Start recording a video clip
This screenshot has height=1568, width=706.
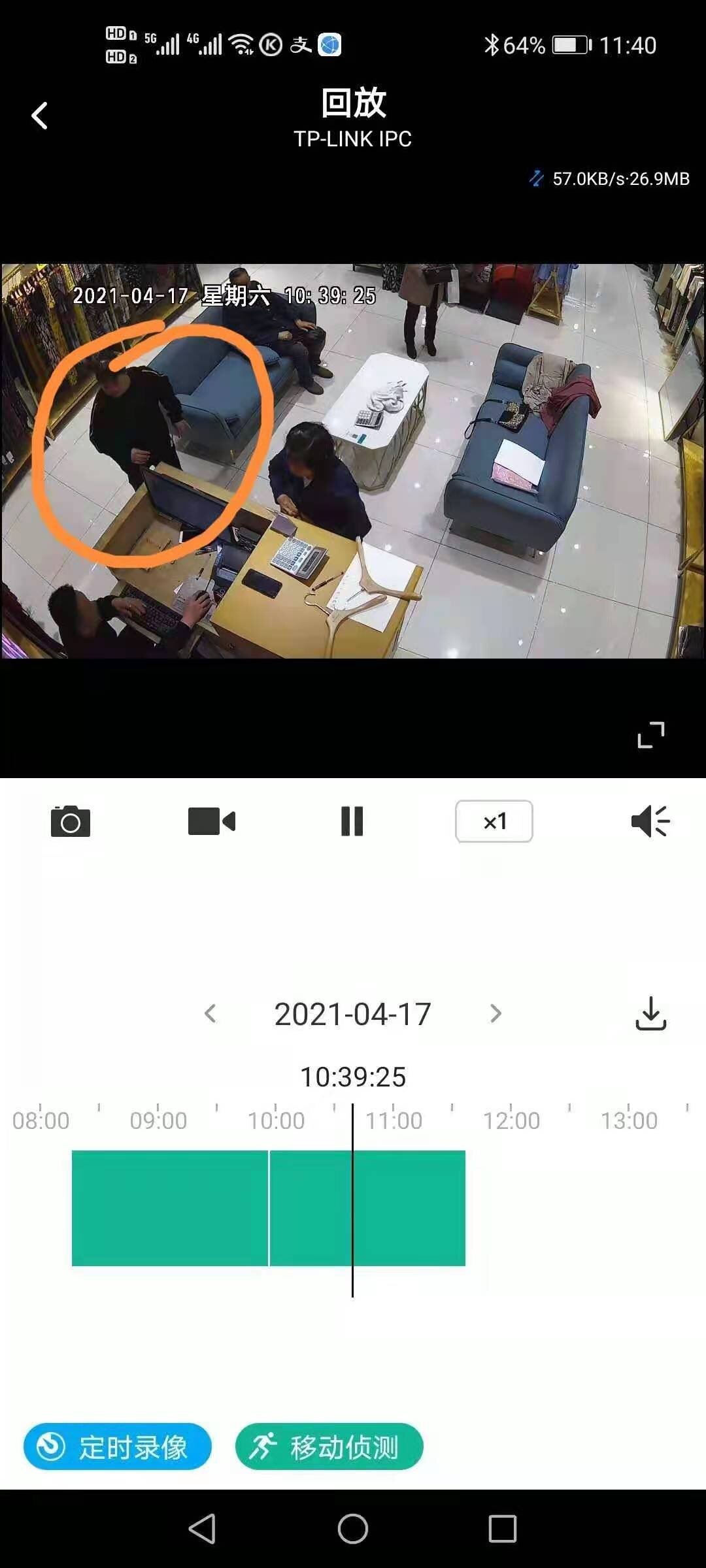coord(211,821)
